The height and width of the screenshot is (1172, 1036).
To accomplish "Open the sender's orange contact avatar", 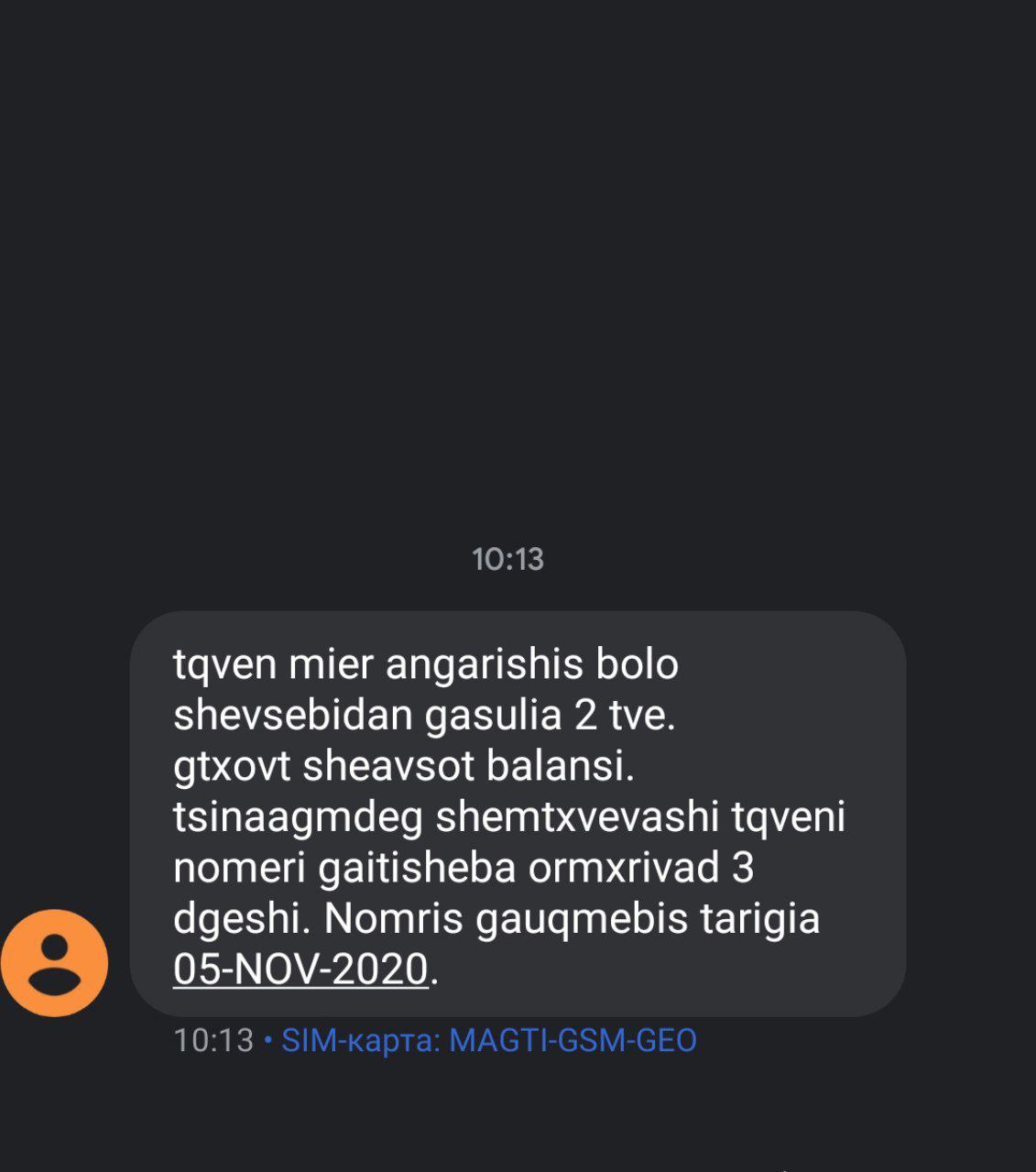I will (x=55, y=963).
